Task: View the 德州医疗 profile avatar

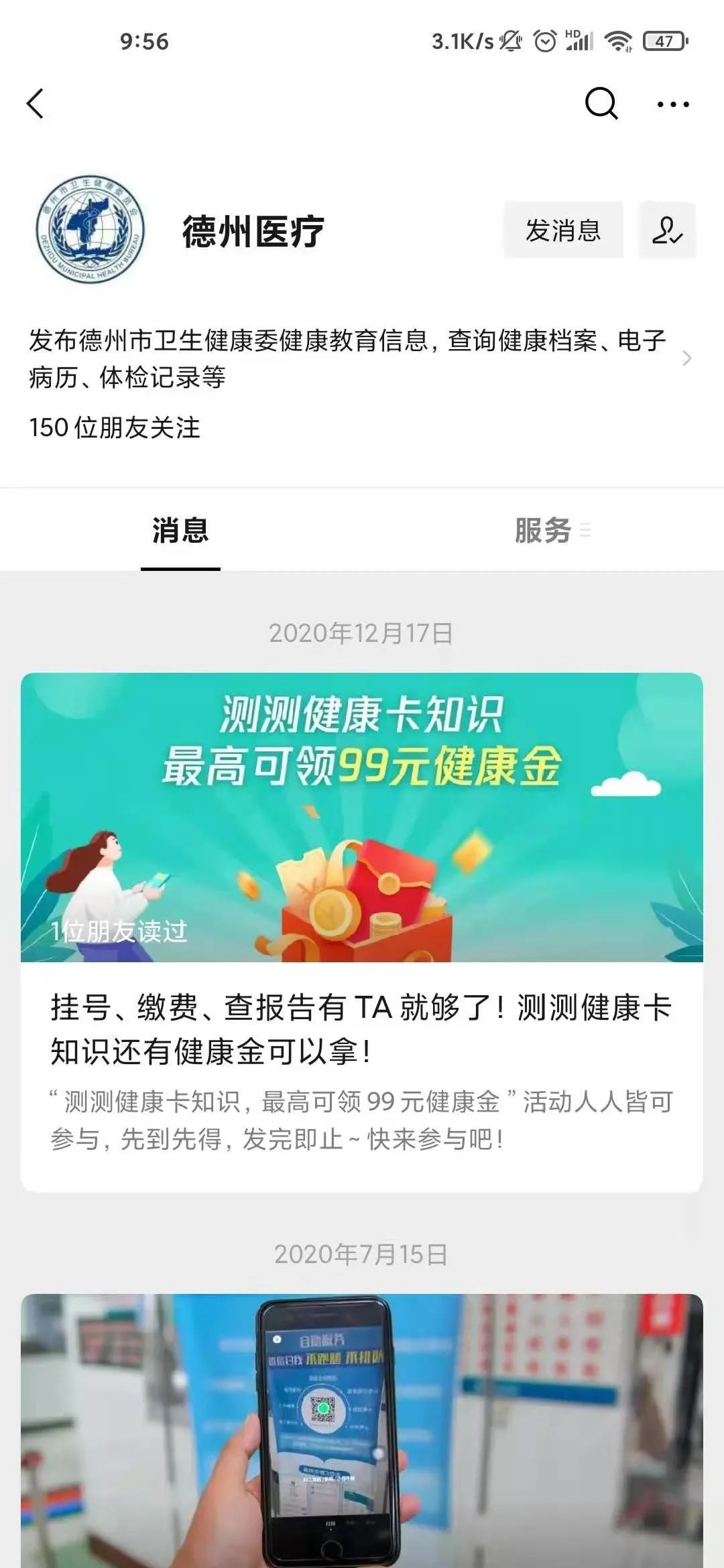Action: pyautogui.click(x=90, y=230)
